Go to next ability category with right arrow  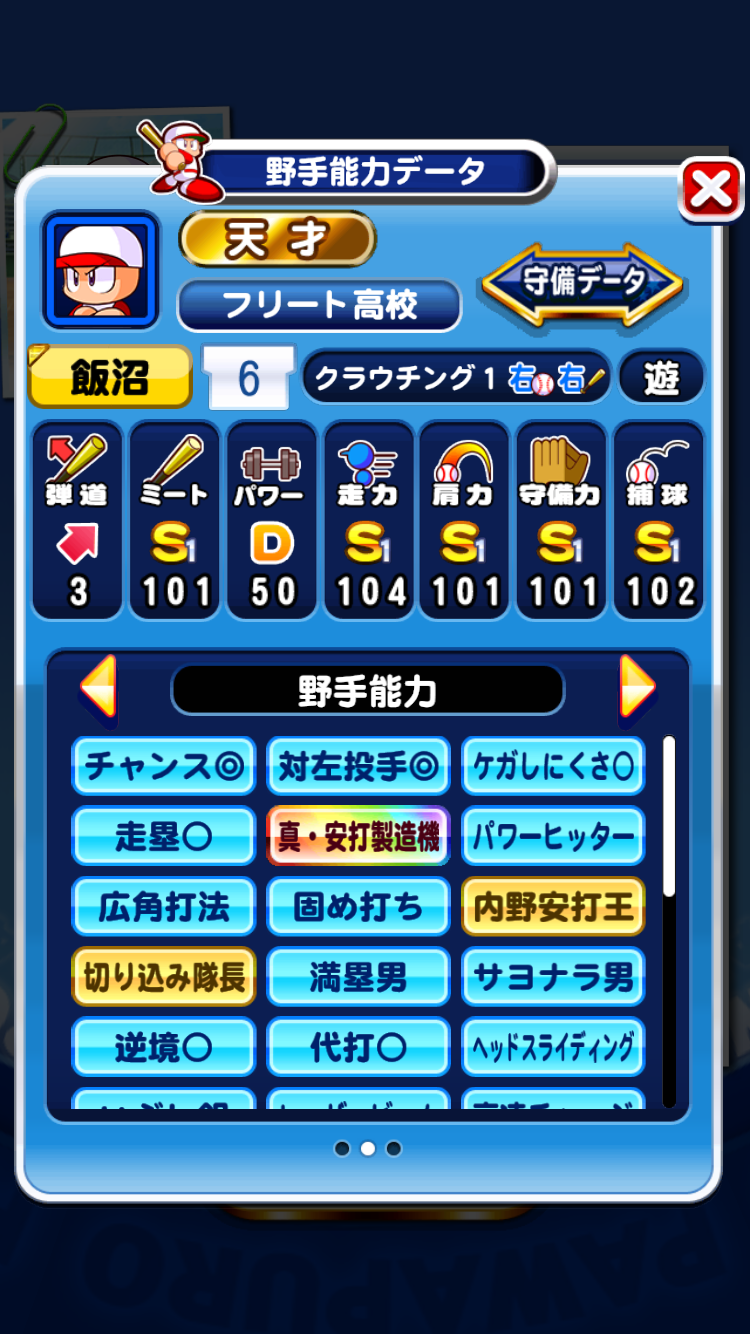click(x=637, y=687)
